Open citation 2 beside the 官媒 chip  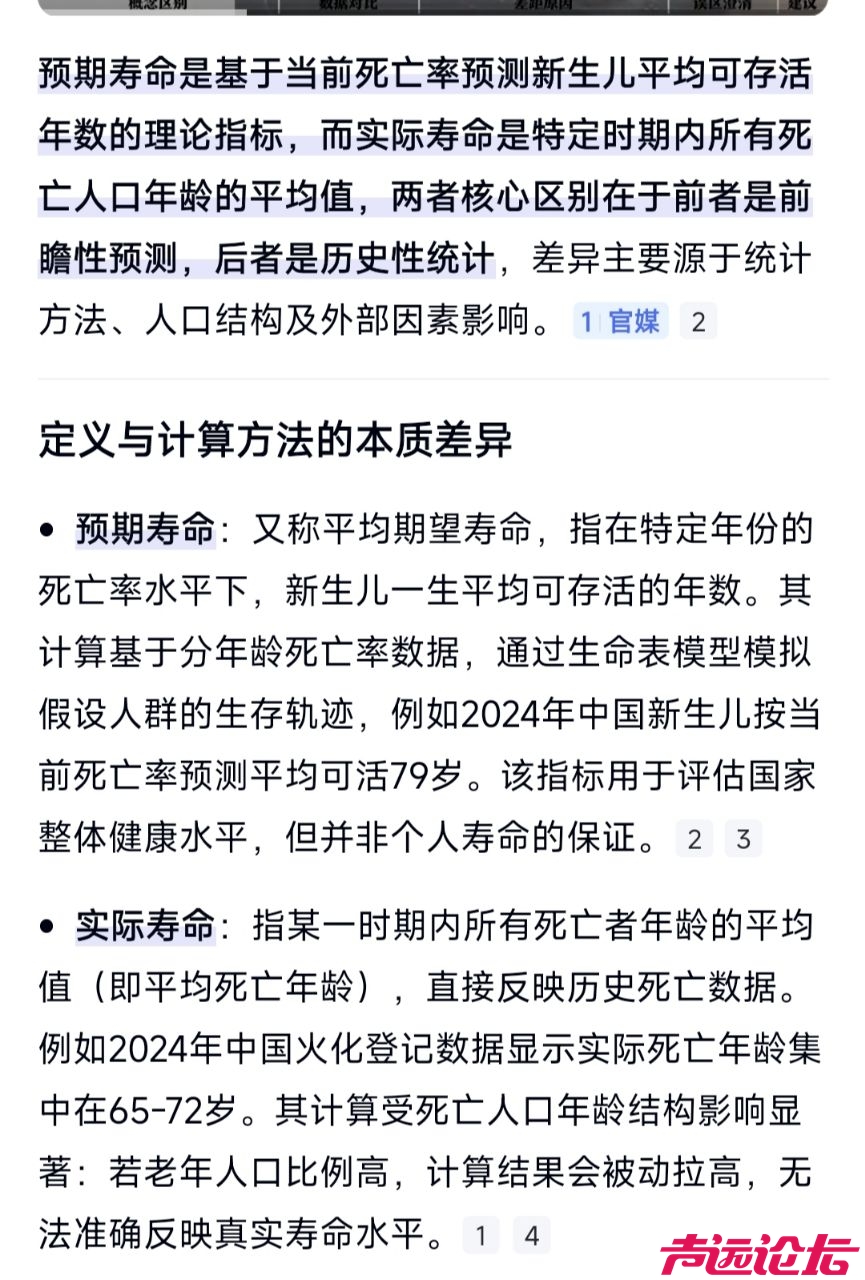[698, 321]
